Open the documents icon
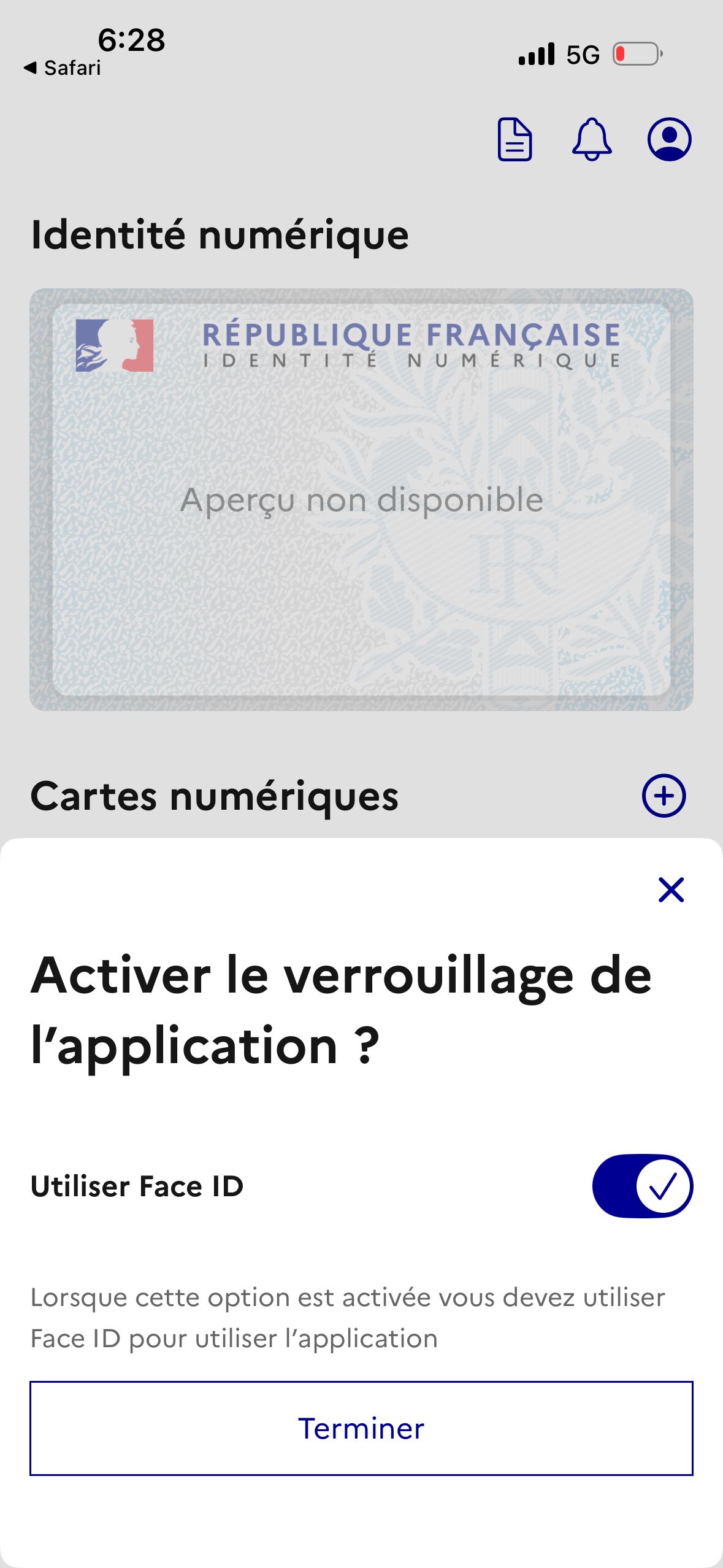The image size is (723, 1568). (x=515, y=139)
